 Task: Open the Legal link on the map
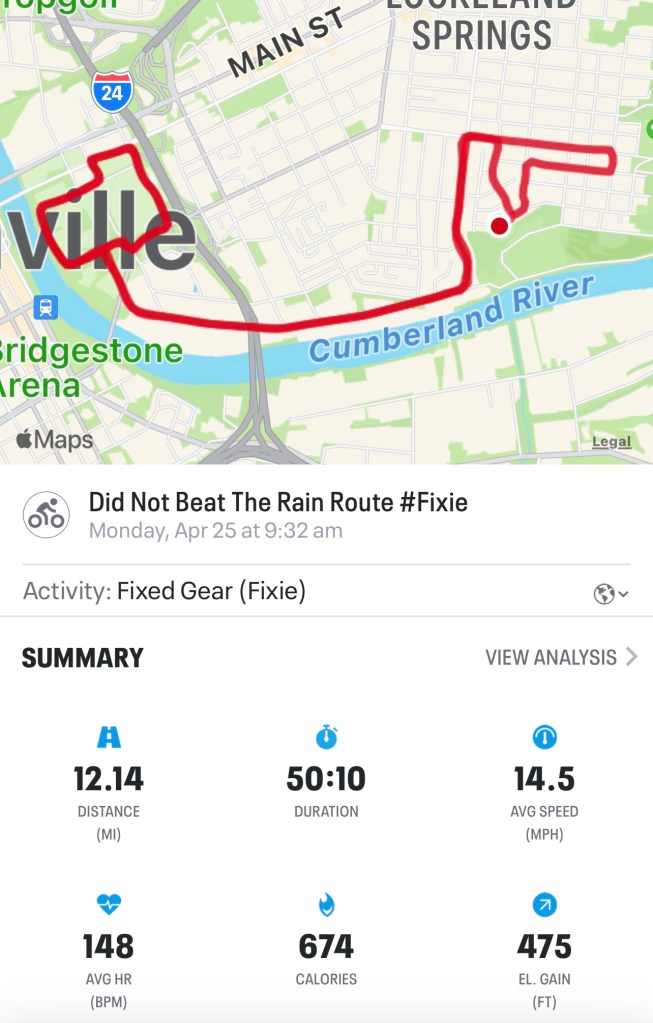pyautogui.click(x=611, y=442)
